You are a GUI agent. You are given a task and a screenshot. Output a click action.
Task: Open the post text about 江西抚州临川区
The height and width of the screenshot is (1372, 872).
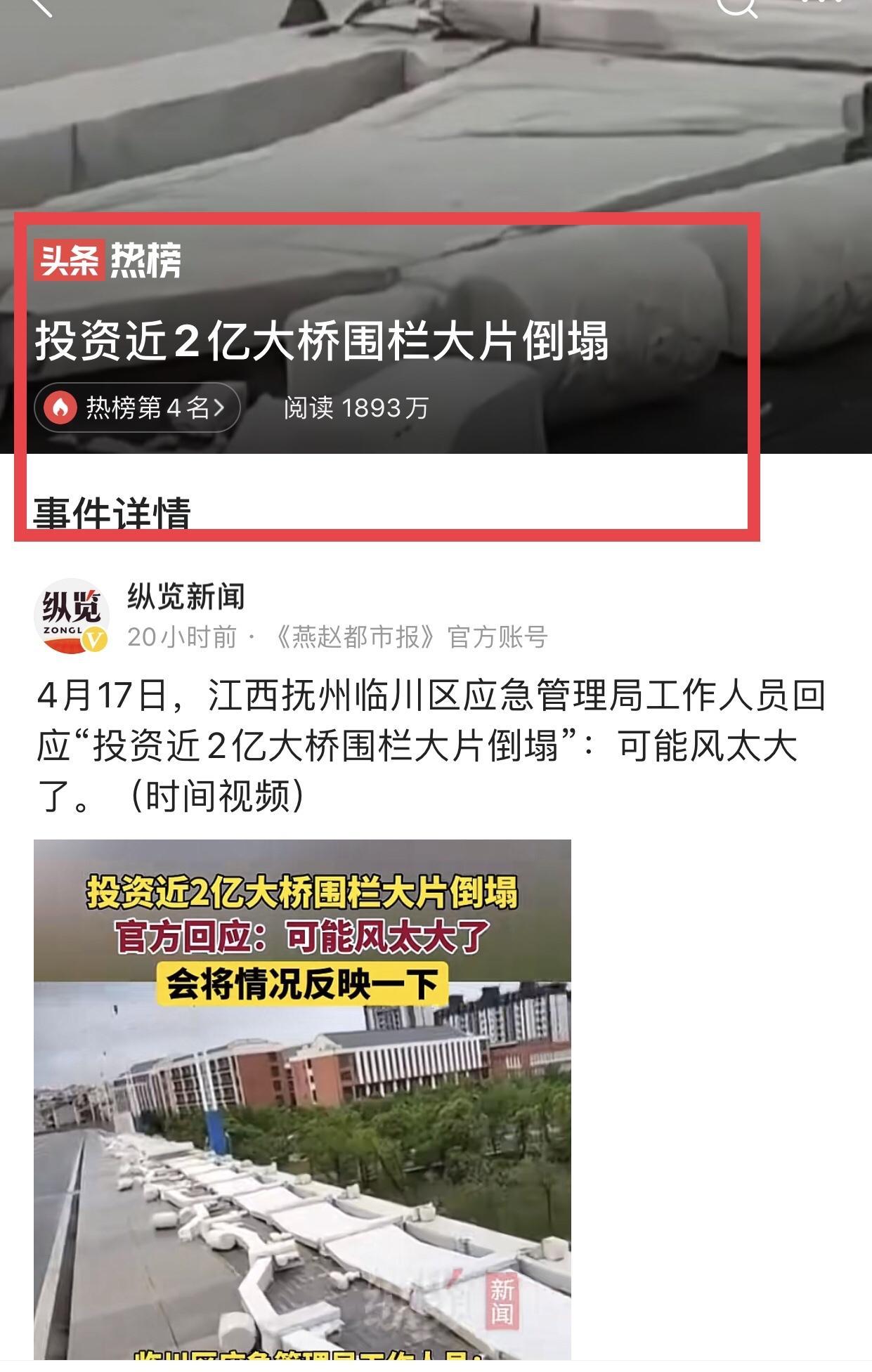click(x=430, y=745)
